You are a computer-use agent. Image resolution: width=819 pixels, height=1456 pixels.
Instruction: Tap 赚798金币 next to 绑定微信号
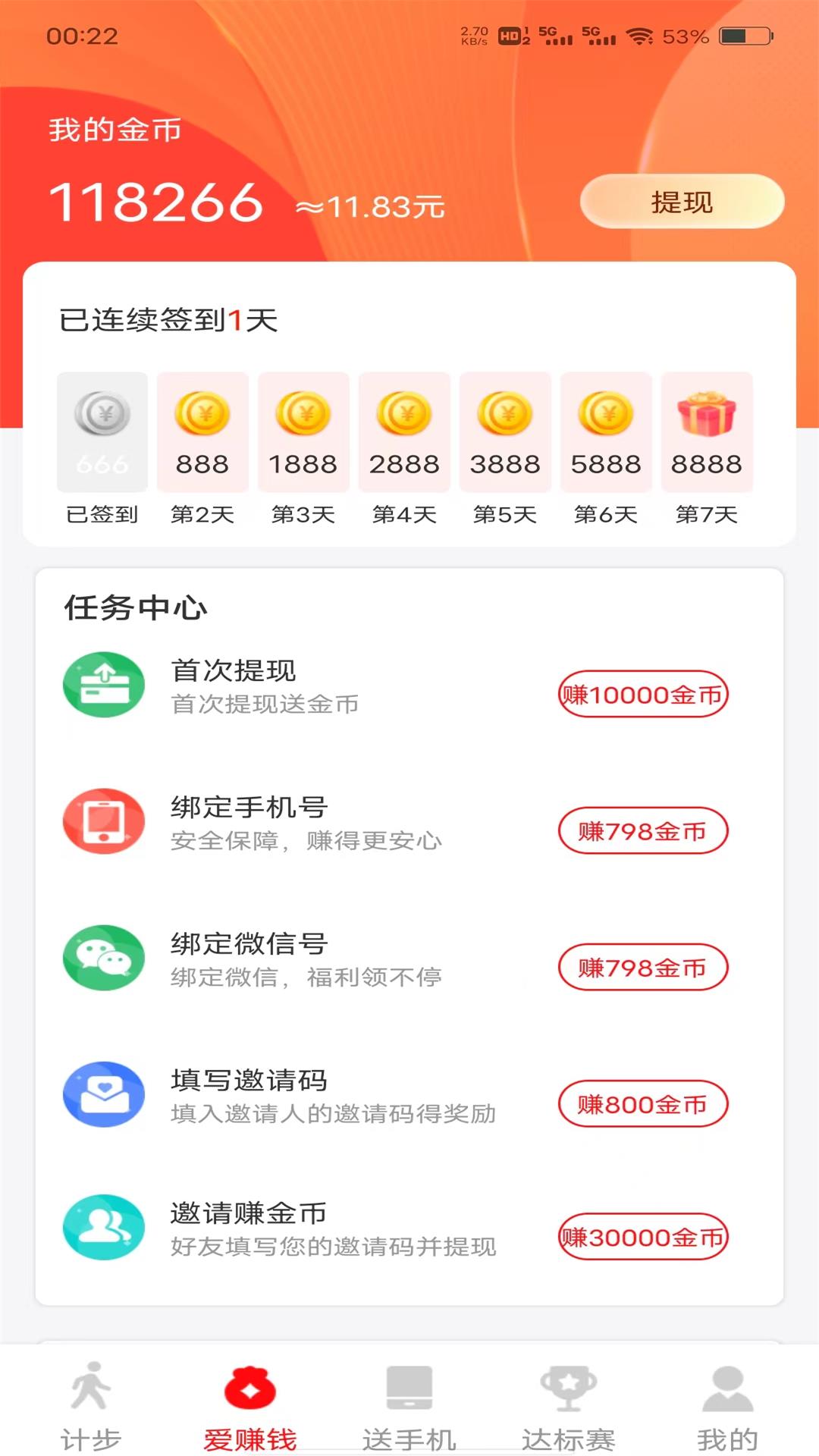point(643,968)
